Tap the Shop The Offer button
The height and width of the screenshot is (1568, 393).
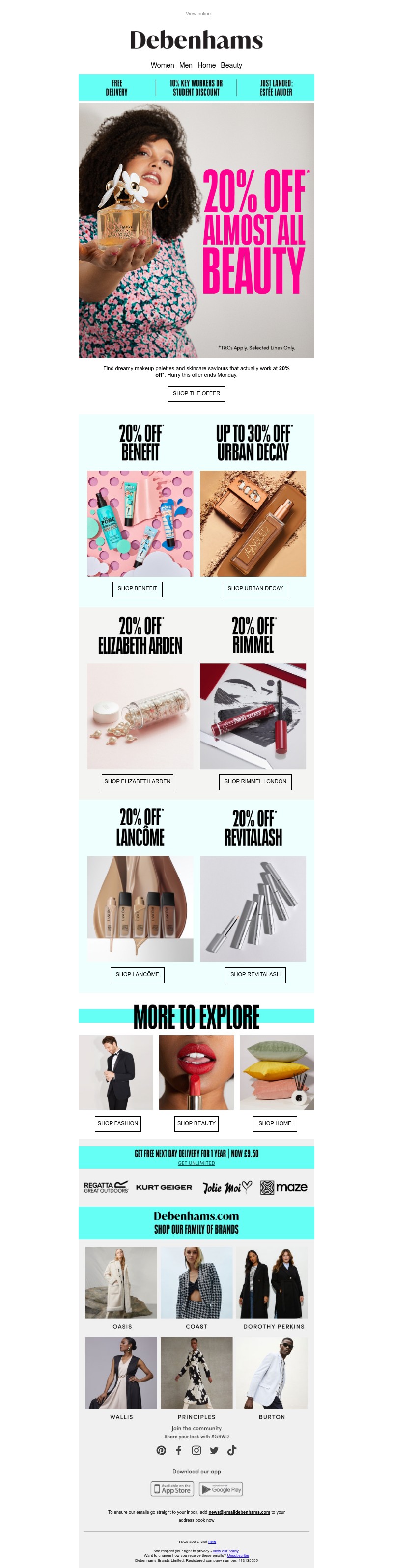(196, 393)
